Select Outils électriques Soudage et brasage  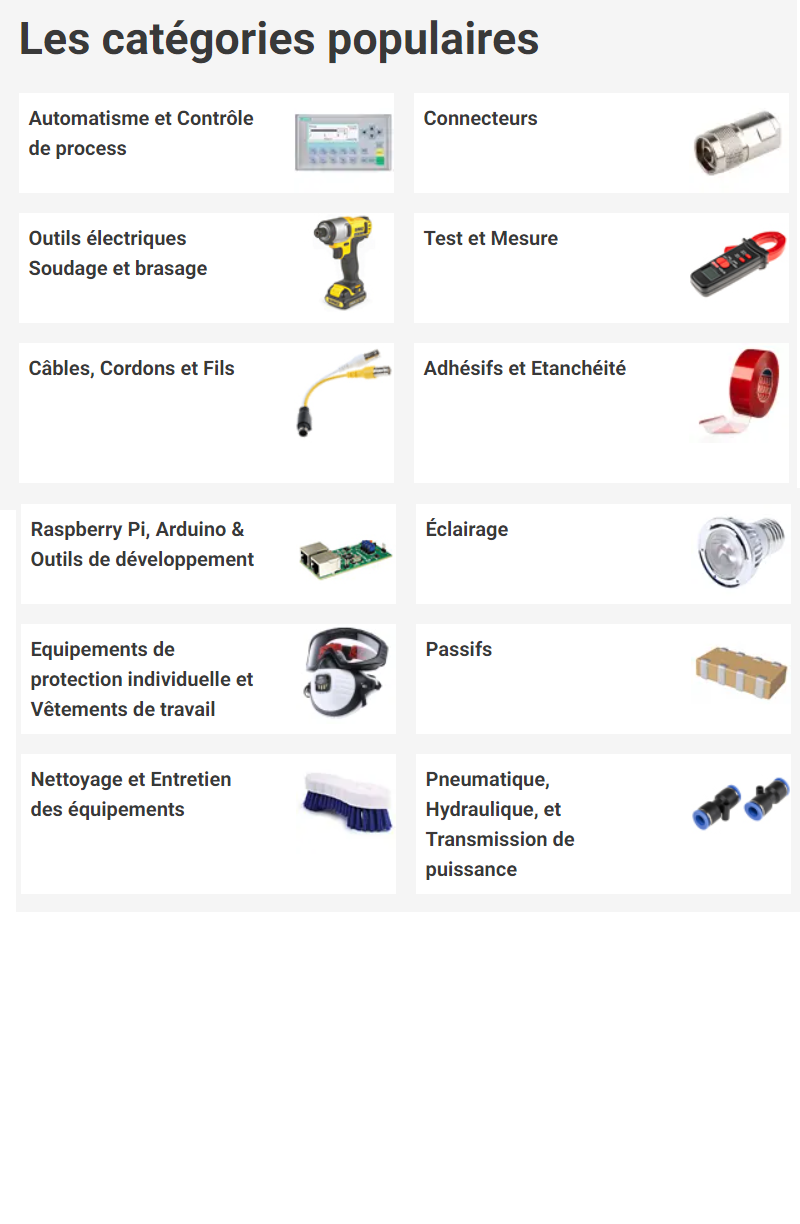[x=118, y=253]
